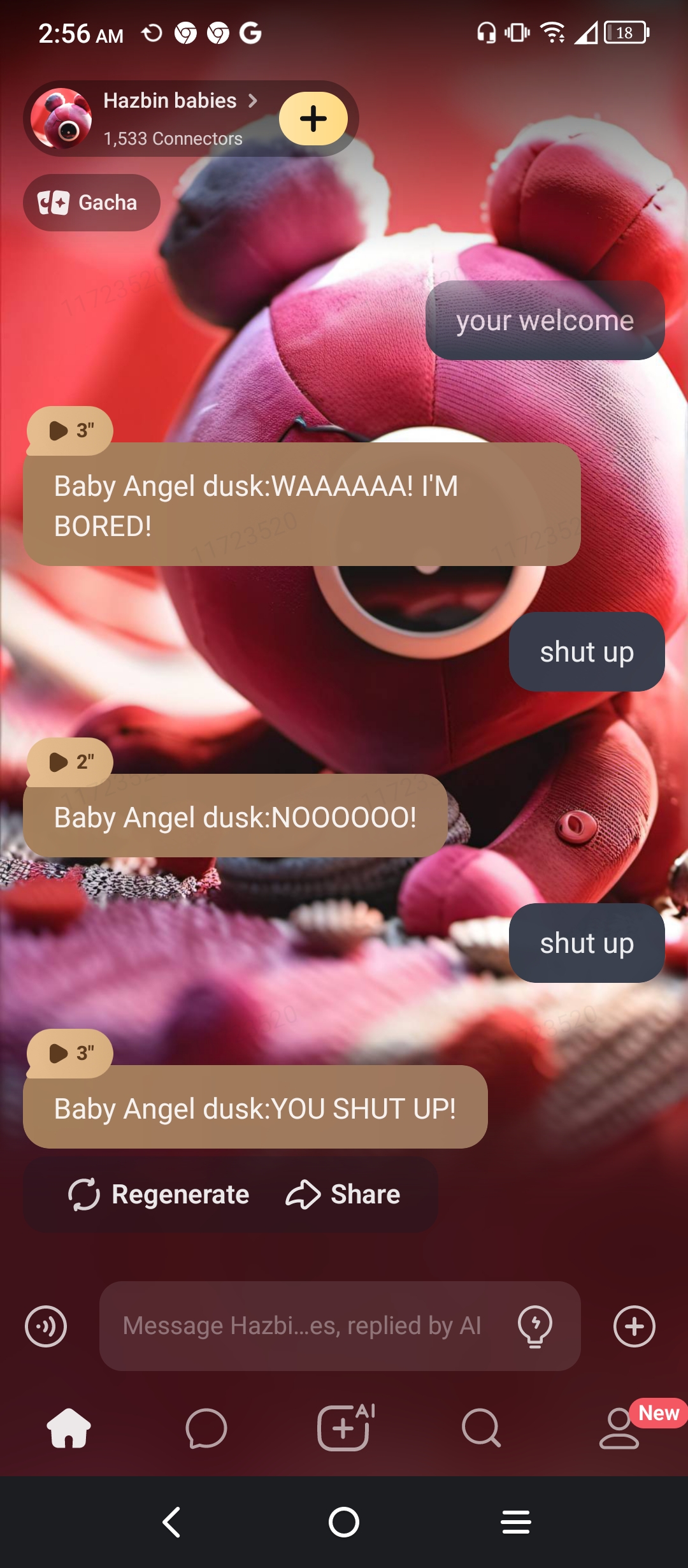Tap the voice call icon beside input
This screenshot has width=688, height=1568.
pos(46,1326)
